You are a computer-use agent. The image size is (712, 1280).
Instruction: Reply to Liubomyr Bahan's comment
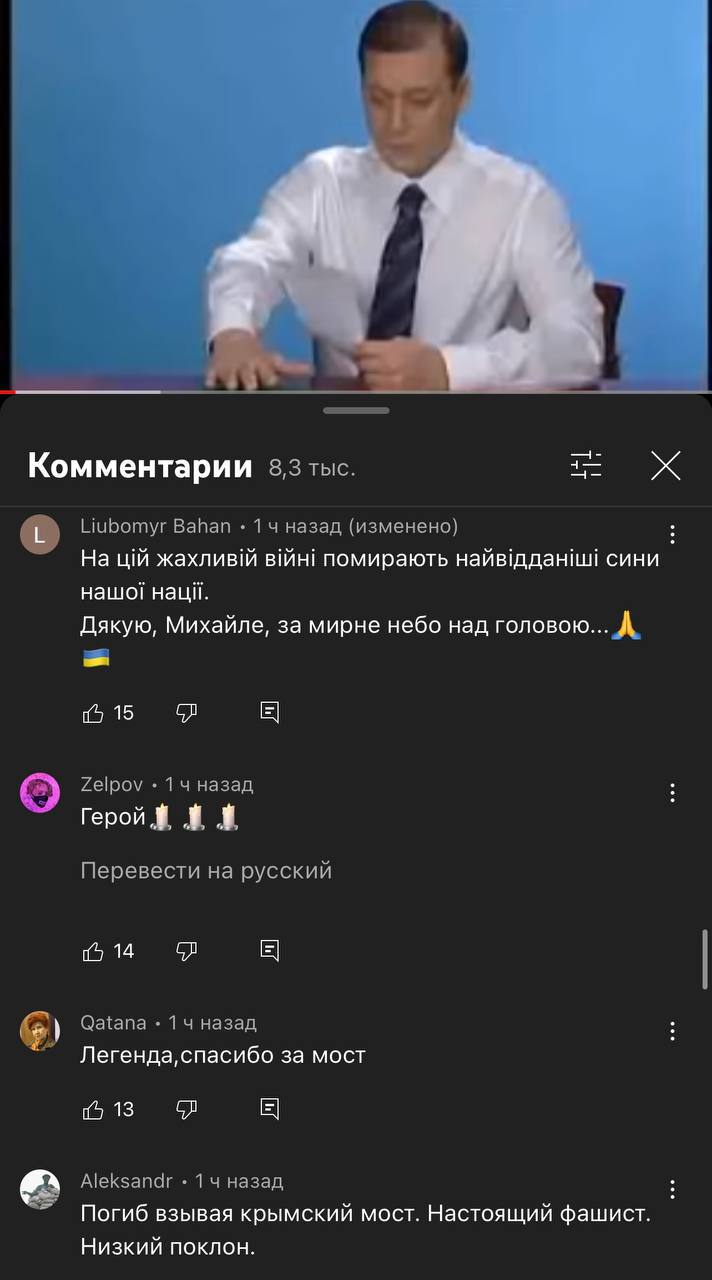[269, 713]
